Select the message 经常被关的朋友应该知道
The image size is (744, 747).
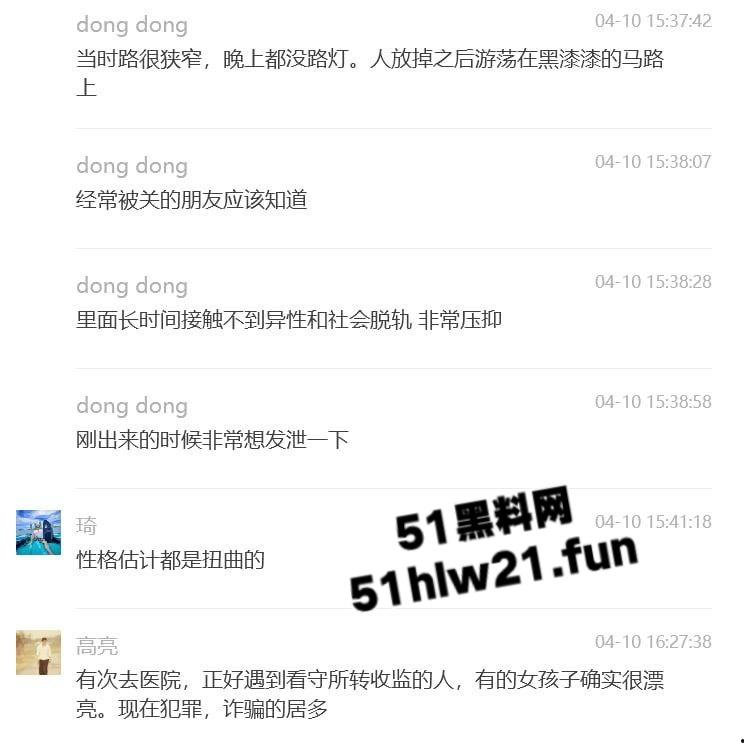coord(192,200)
